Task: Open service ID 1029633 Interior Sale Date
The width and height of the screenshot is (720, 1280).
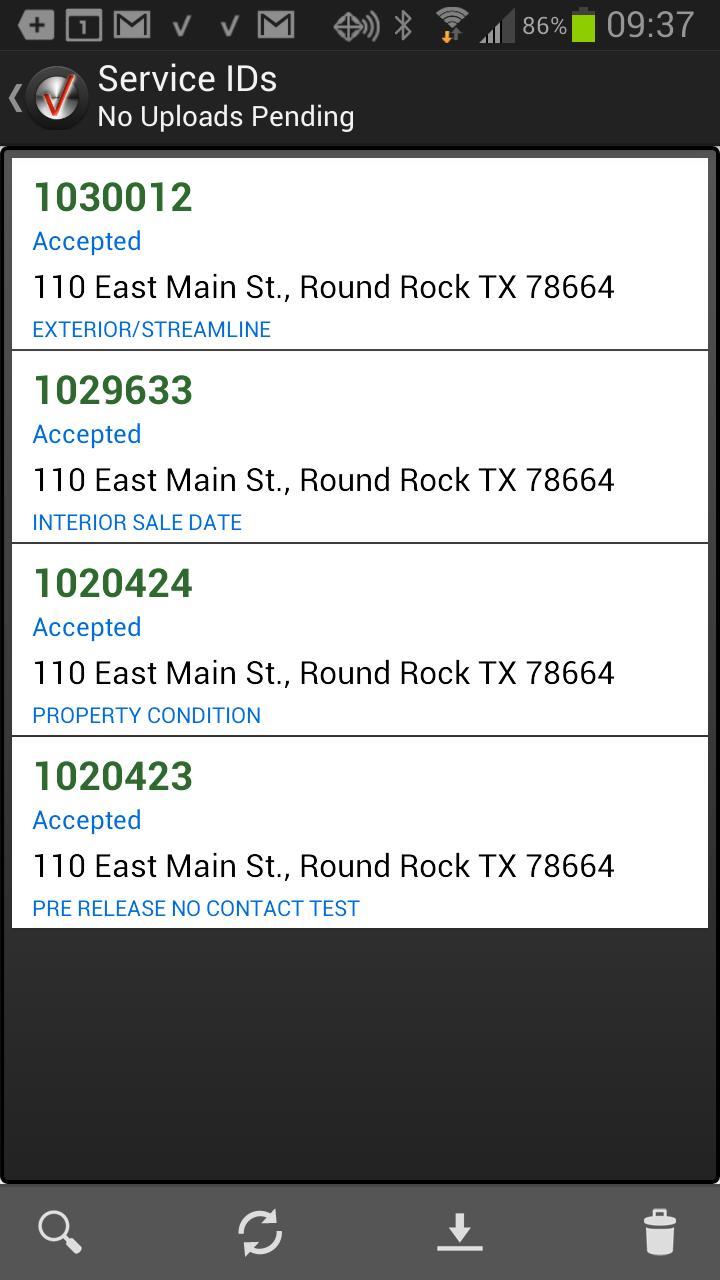Action: click(x=360, y=448)
